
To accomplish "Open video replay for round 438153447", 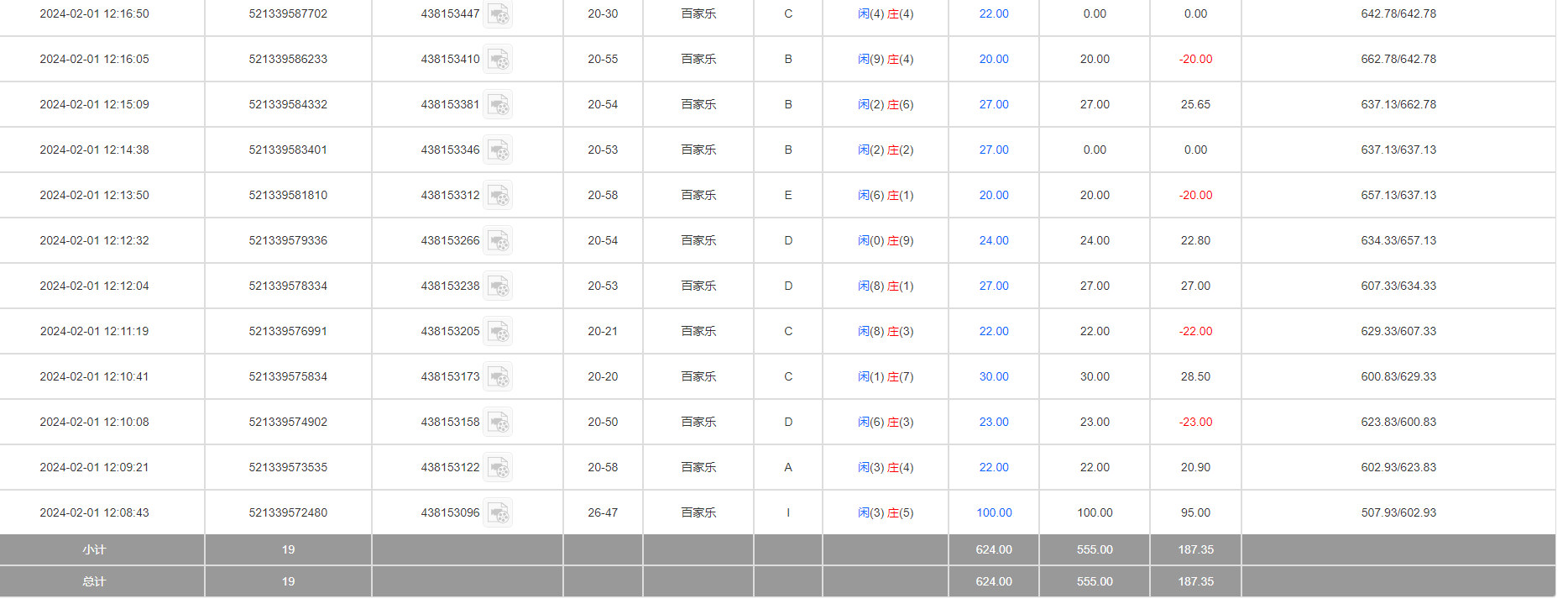I will click(x=498, y=14).
